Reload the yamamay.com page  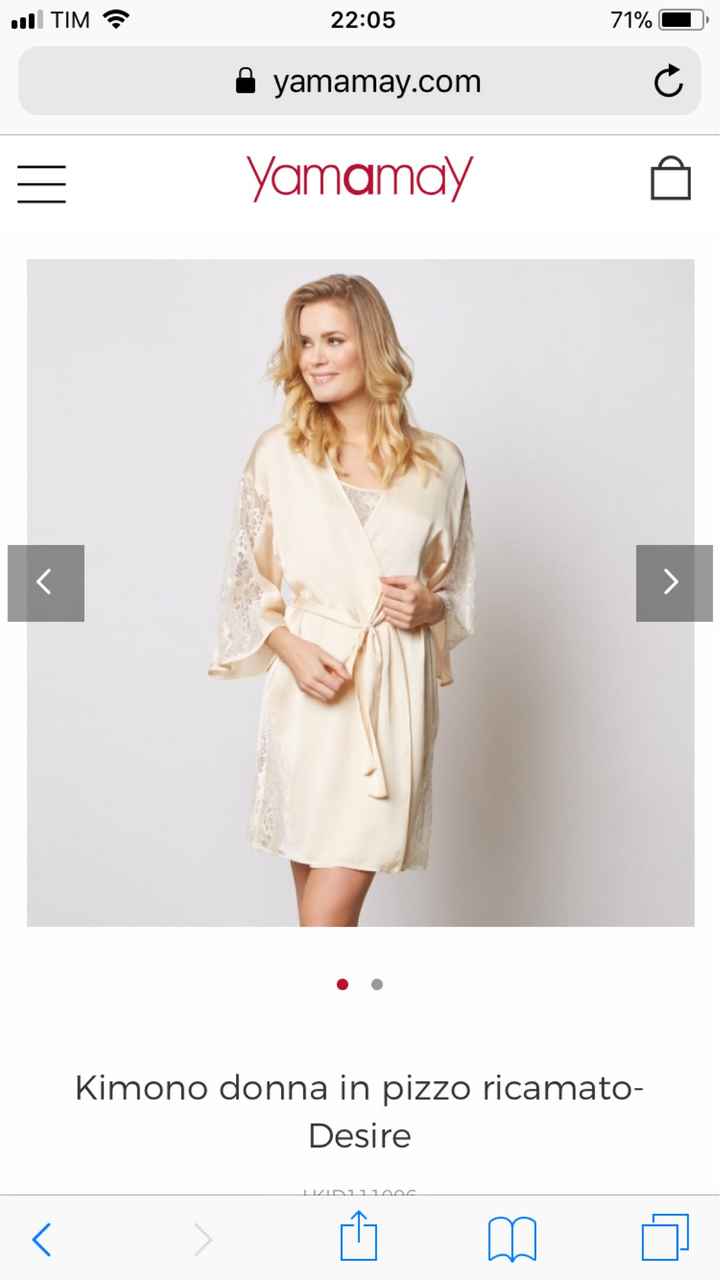coord(668,82)
